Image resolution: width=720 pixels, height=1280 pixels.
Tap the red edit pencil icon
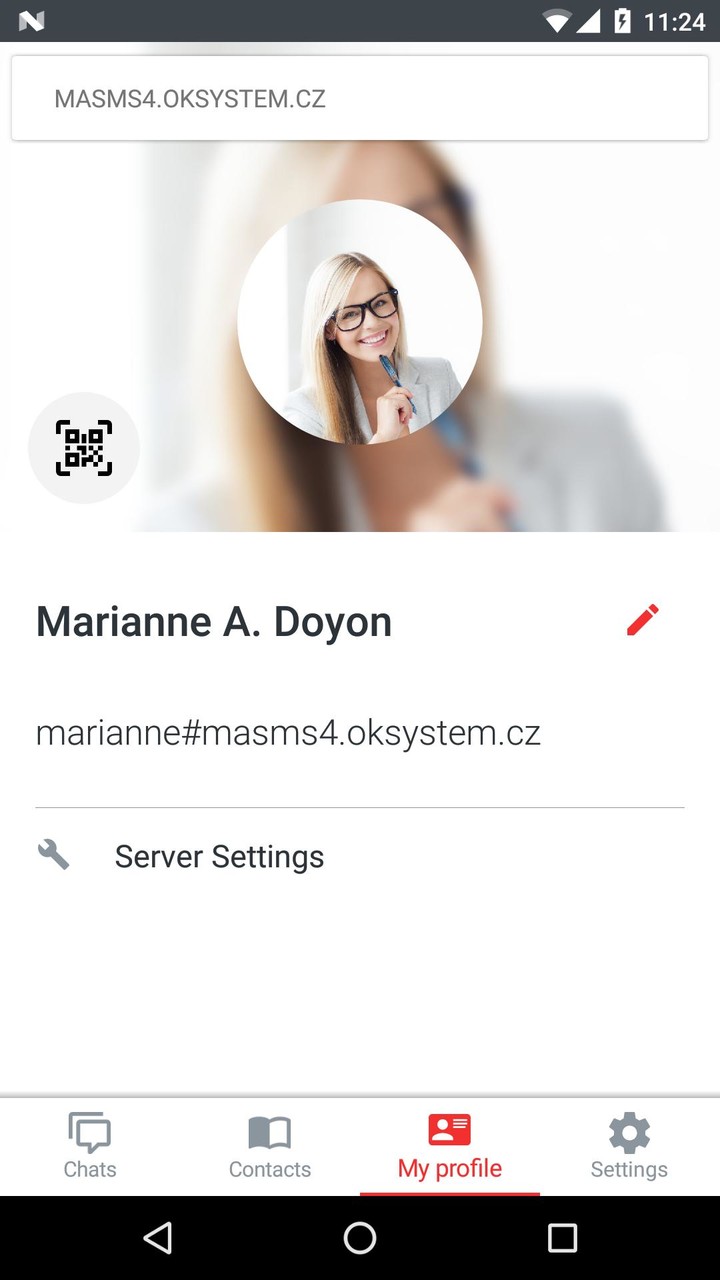tap(643, 619)
